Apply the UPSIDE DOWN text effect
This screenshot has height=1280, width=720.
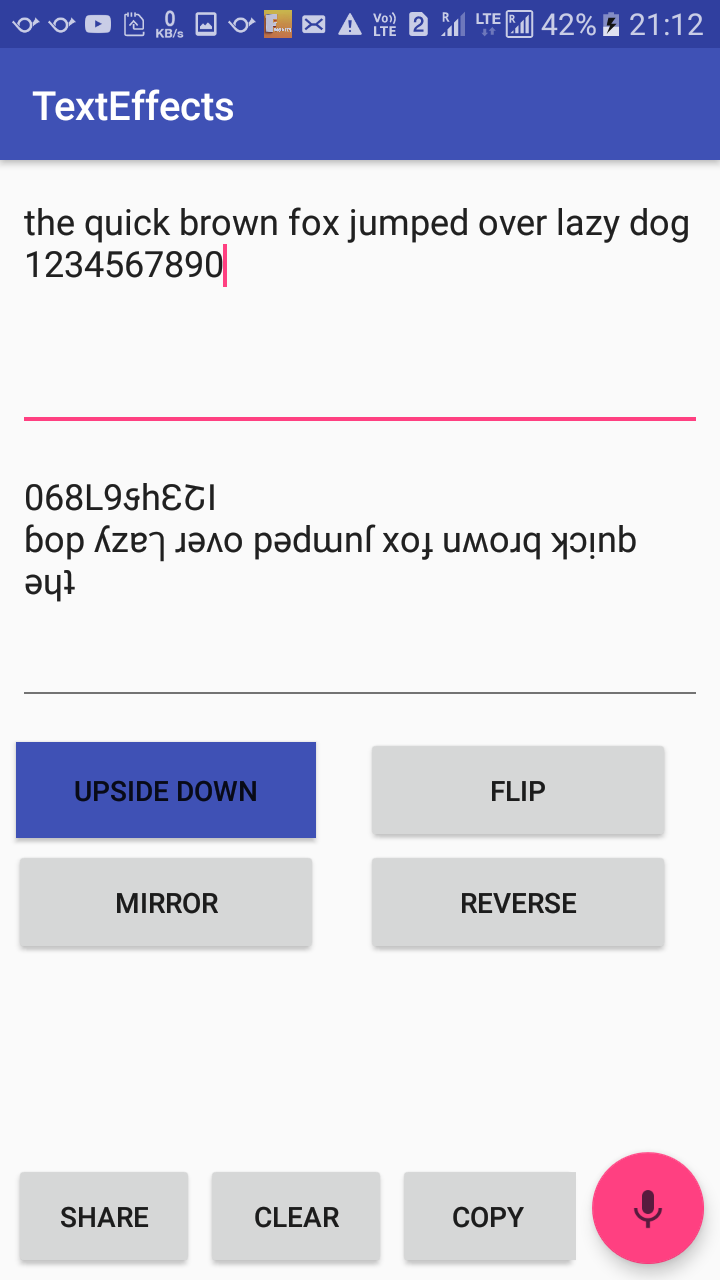point(165,790)
